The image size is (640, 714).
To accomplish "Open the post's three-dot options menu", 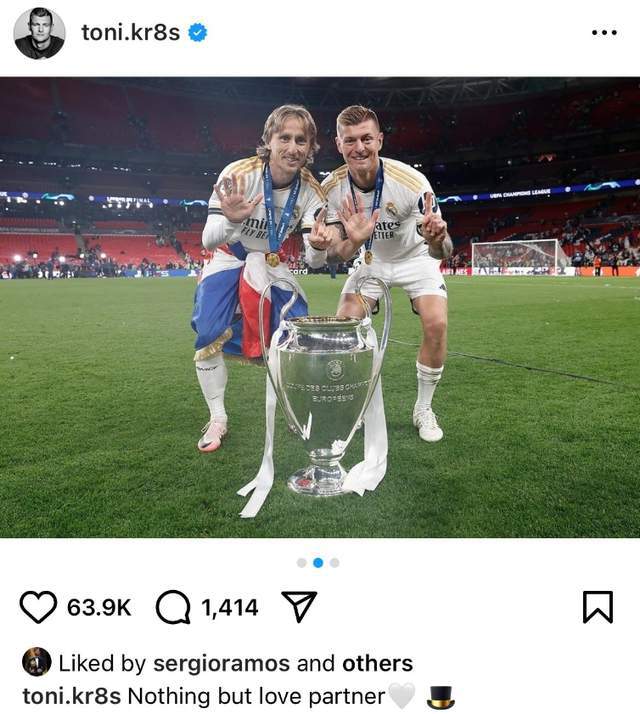I will pyautogui.click(x=604, y=33).
